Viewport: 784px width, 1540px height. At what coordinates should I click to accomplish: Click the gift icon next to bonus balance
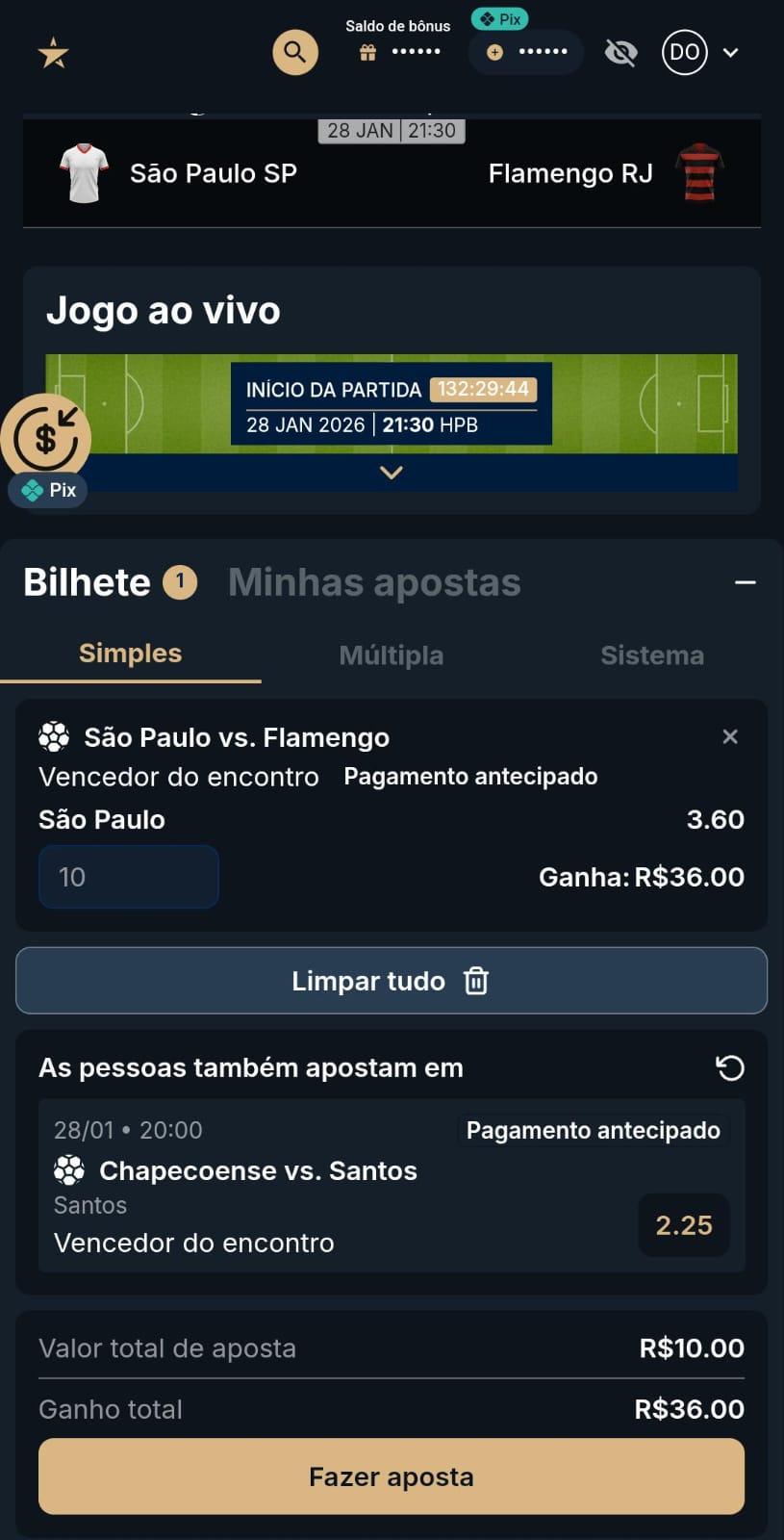click(x=367, y=52)
